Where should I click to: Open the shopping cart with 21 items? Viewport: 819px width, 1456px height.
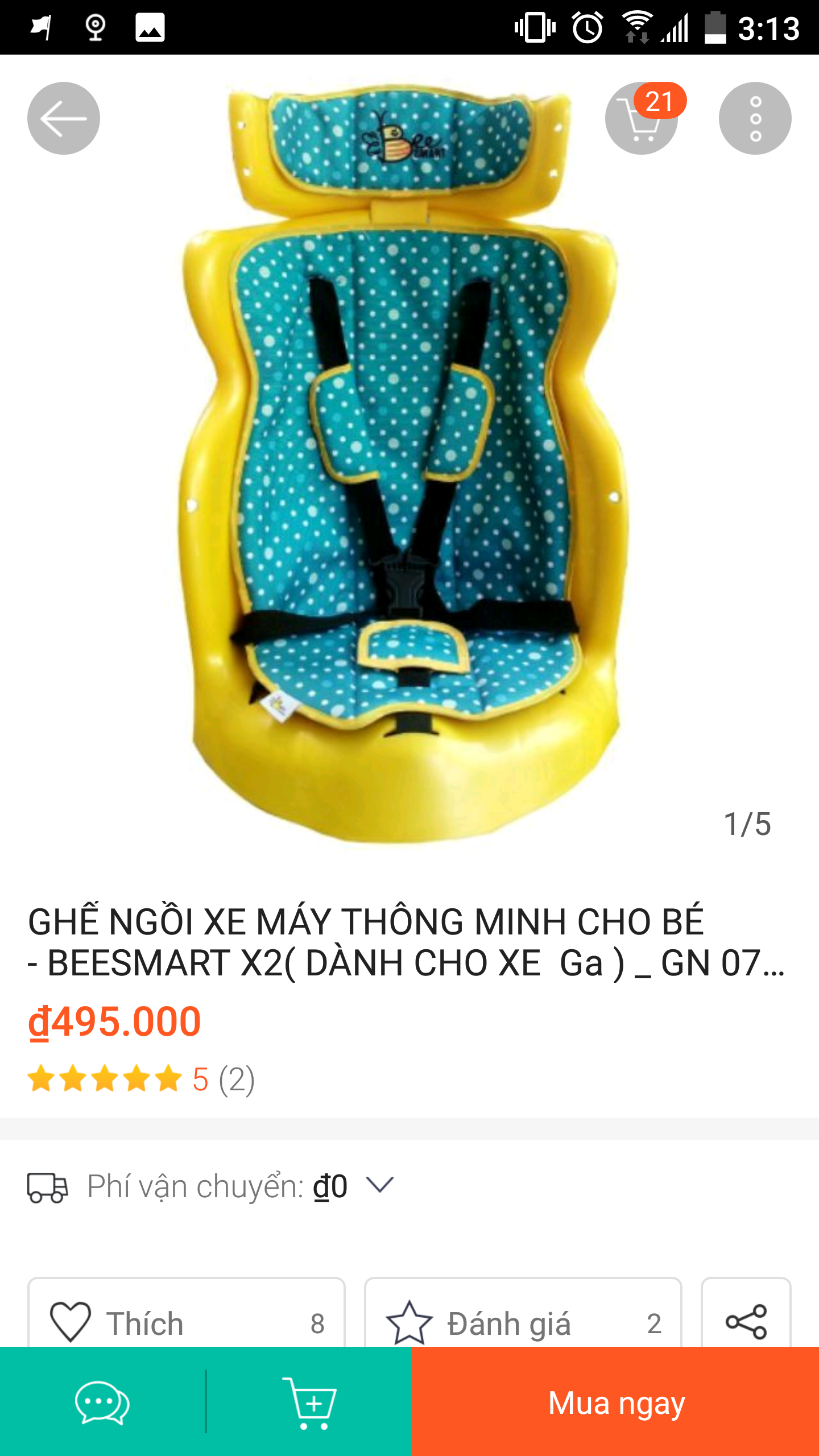coord(642,118)
